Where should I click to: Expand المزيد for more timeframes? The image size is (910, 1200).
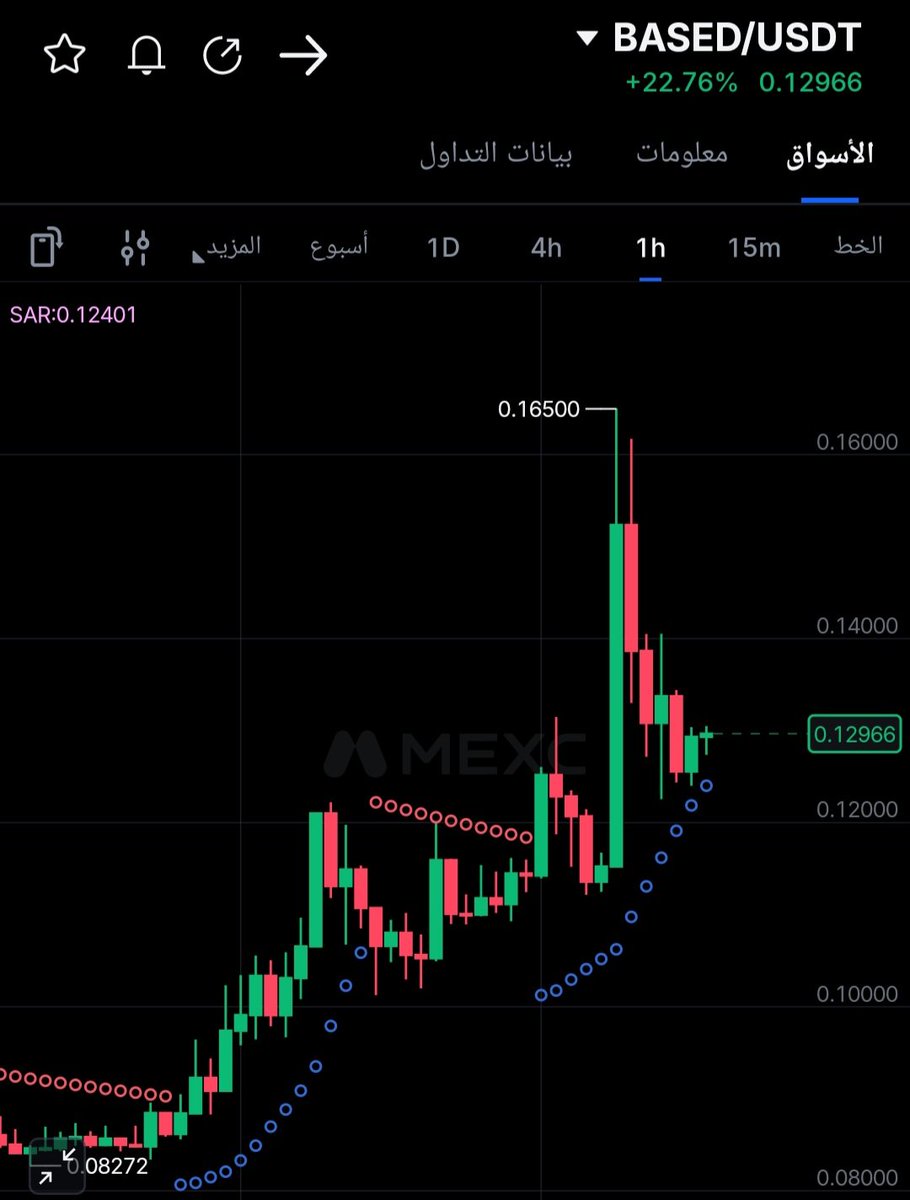tap(233, 246)
